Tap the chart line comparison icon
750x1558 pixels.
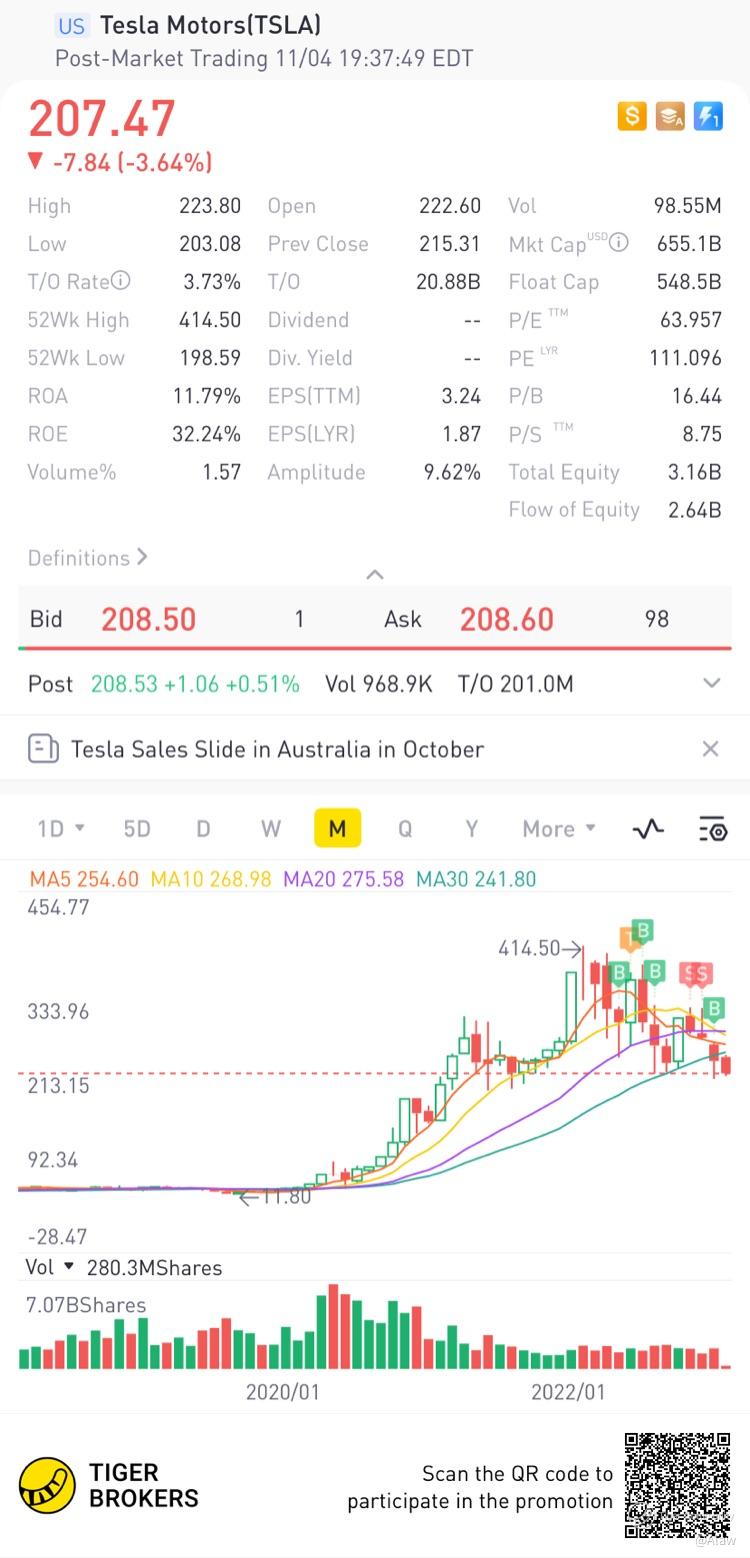pos(648,828)
